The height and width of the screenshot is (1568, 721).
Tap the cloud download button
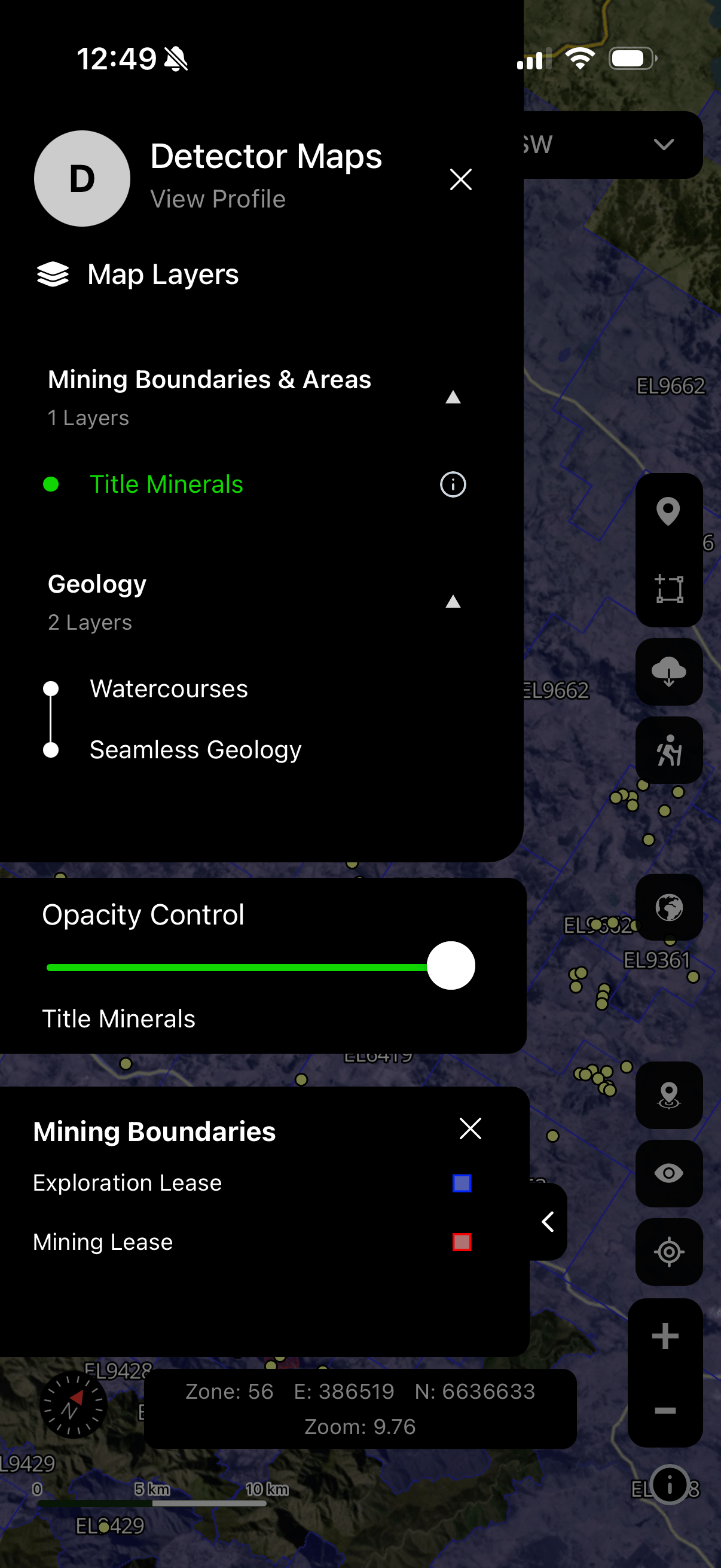pos(668,672)
